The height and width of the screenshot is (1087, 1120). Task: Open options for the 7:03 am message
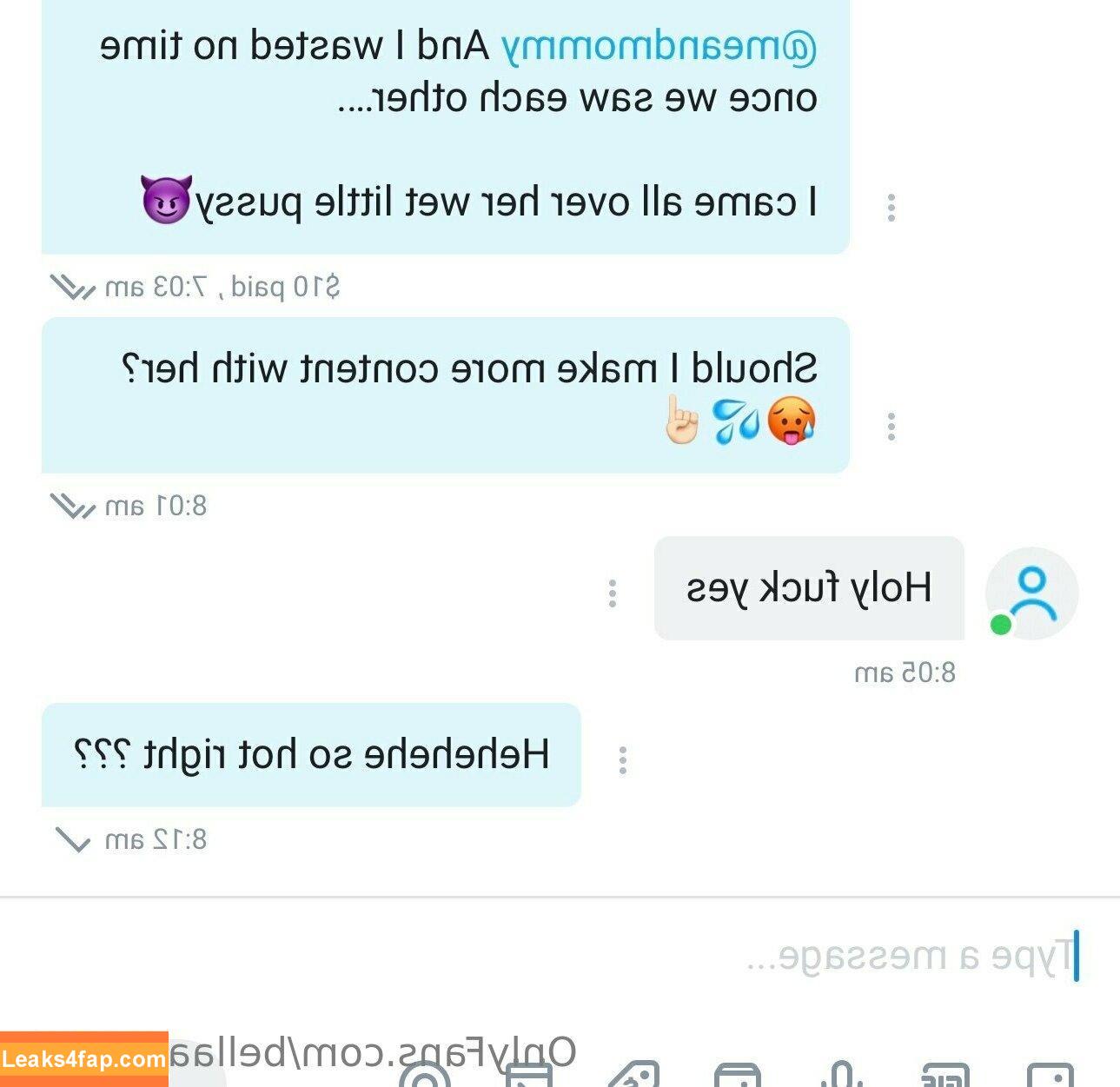click(x=891, y=208)
